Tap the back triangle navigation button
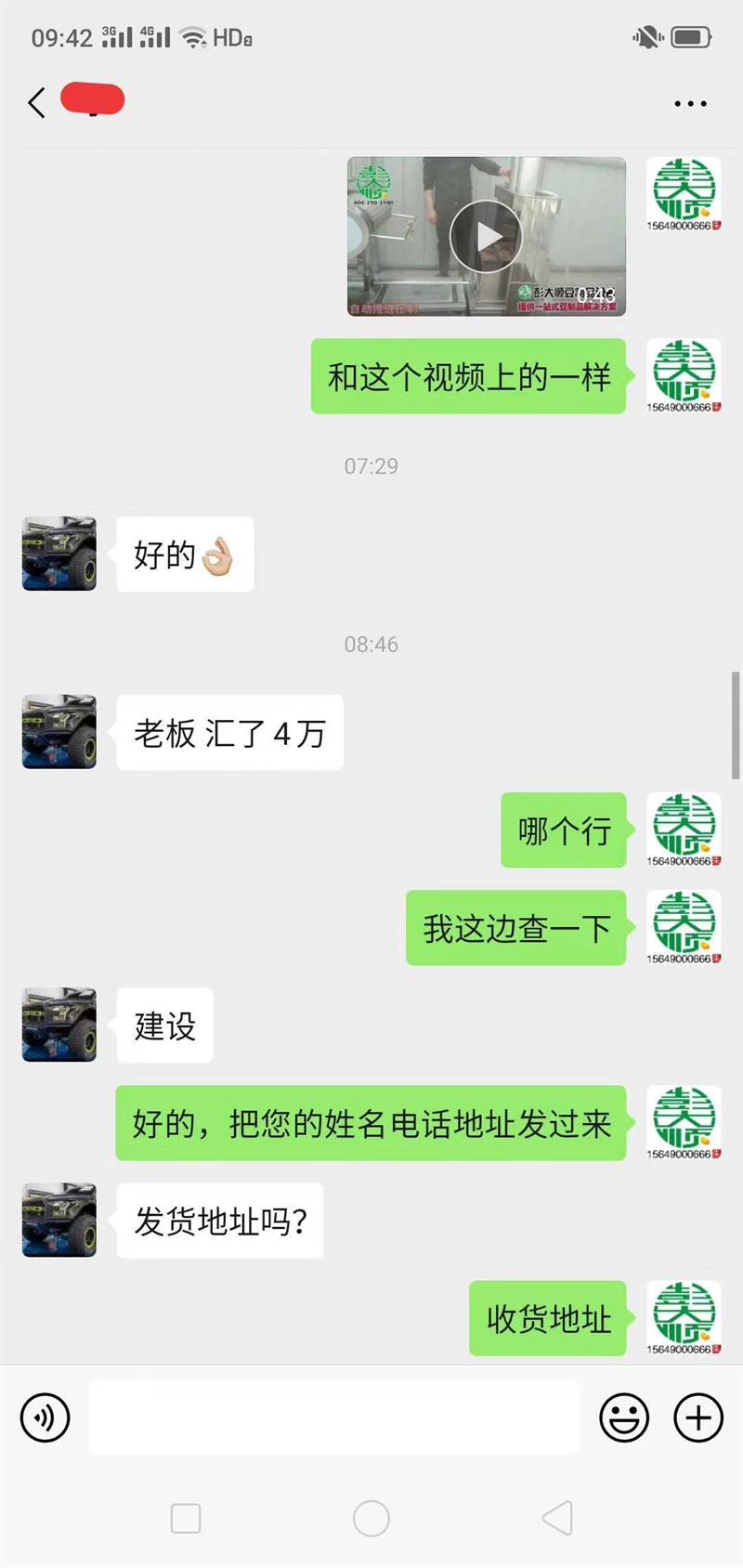Image resolution: width=743 pixels, height=1568 pixels. (555, 1518)
